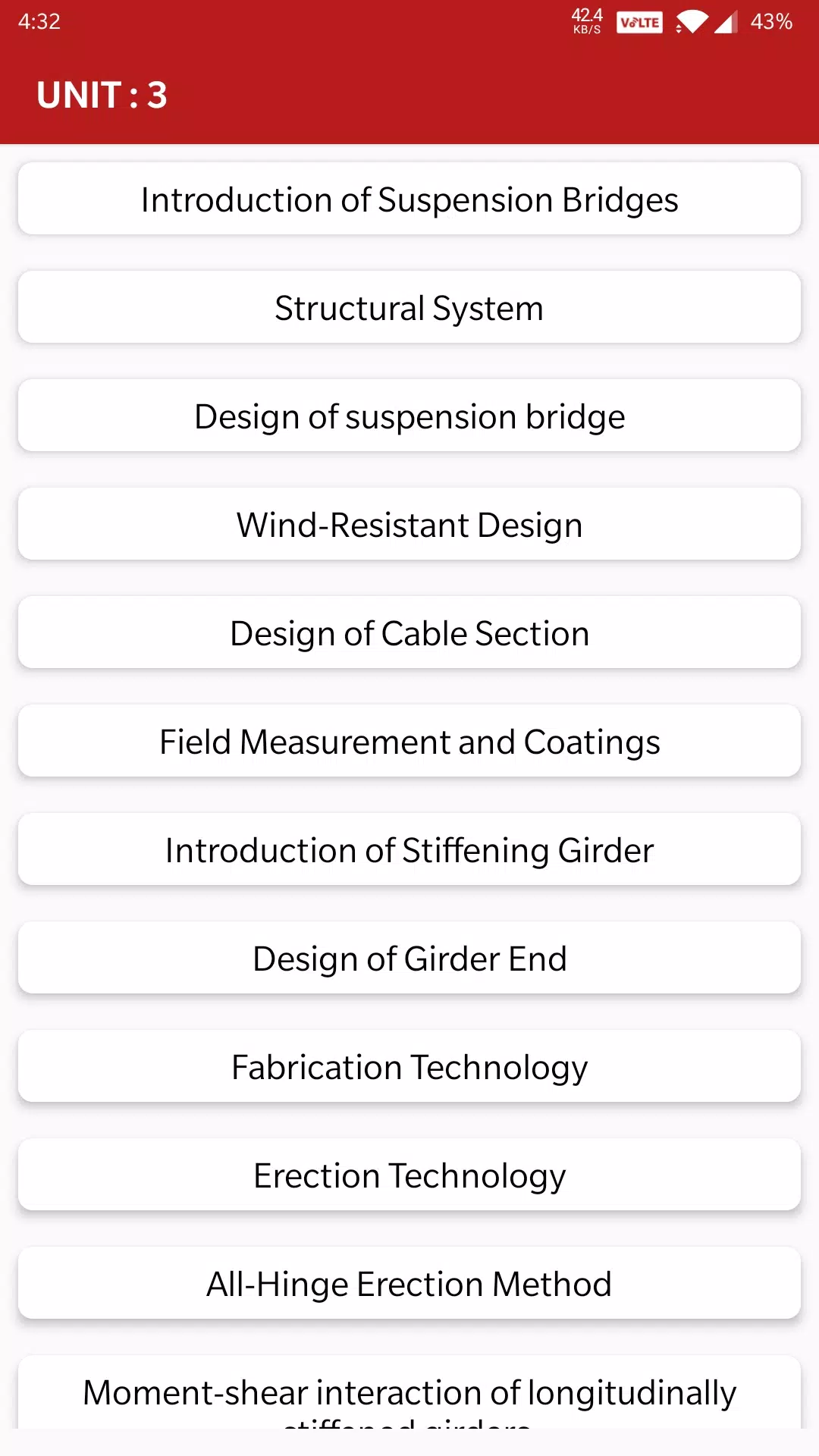This screenshot has height=1456, width=819.
Task: Select the Erection Technology topic
Action: 409,1175
